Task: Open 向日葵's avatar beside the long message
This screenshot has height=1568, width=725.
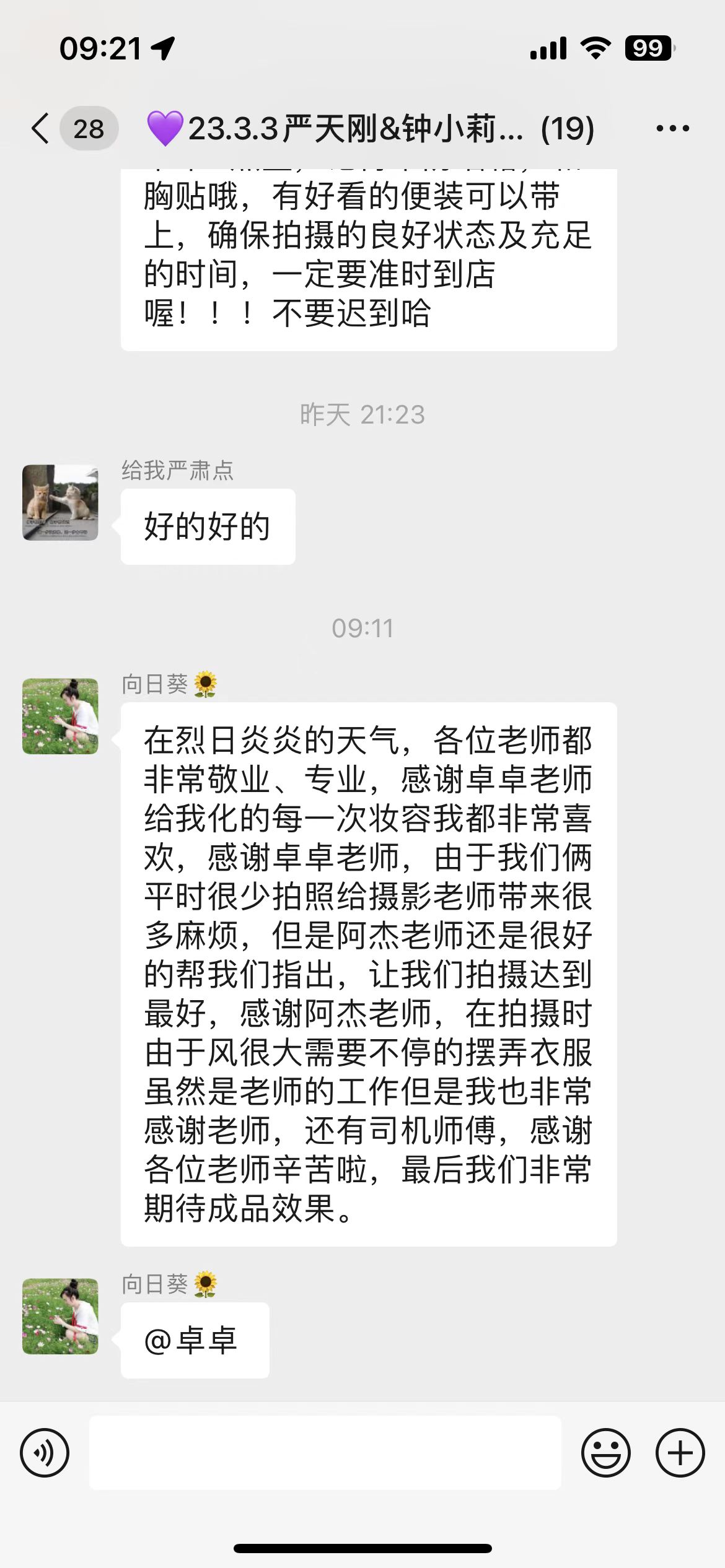Action: pos(60,716)
